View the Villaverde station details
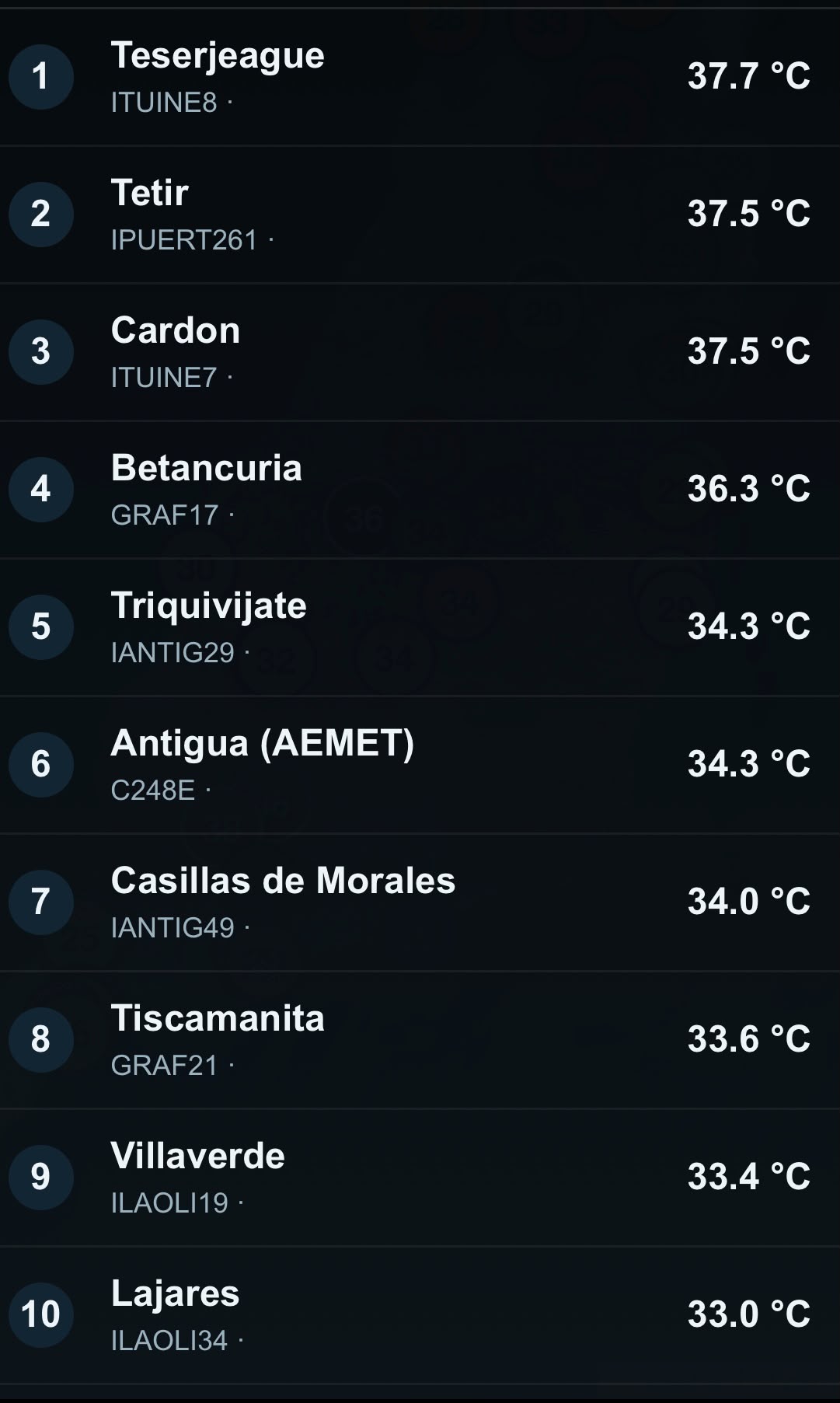 (420, 1178)
